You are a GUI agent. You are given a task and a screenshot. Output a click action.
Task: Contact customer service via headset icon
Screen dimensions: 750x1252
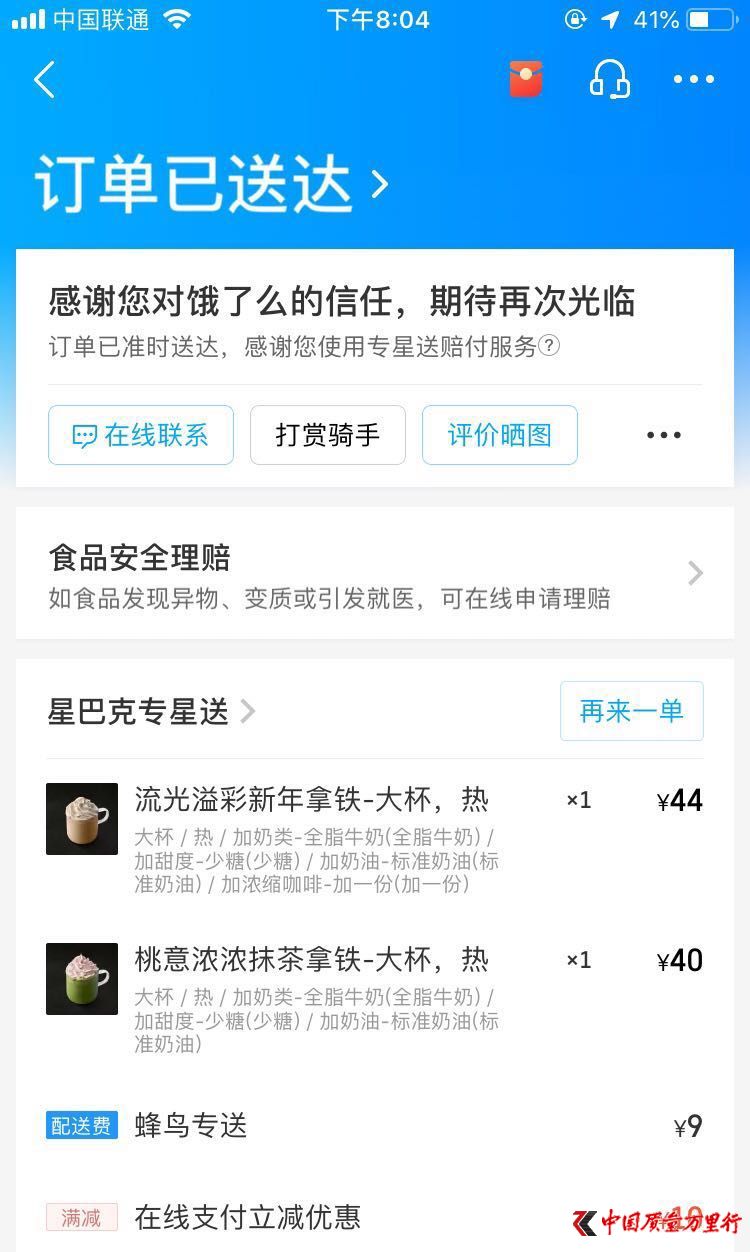pos(609,80)
